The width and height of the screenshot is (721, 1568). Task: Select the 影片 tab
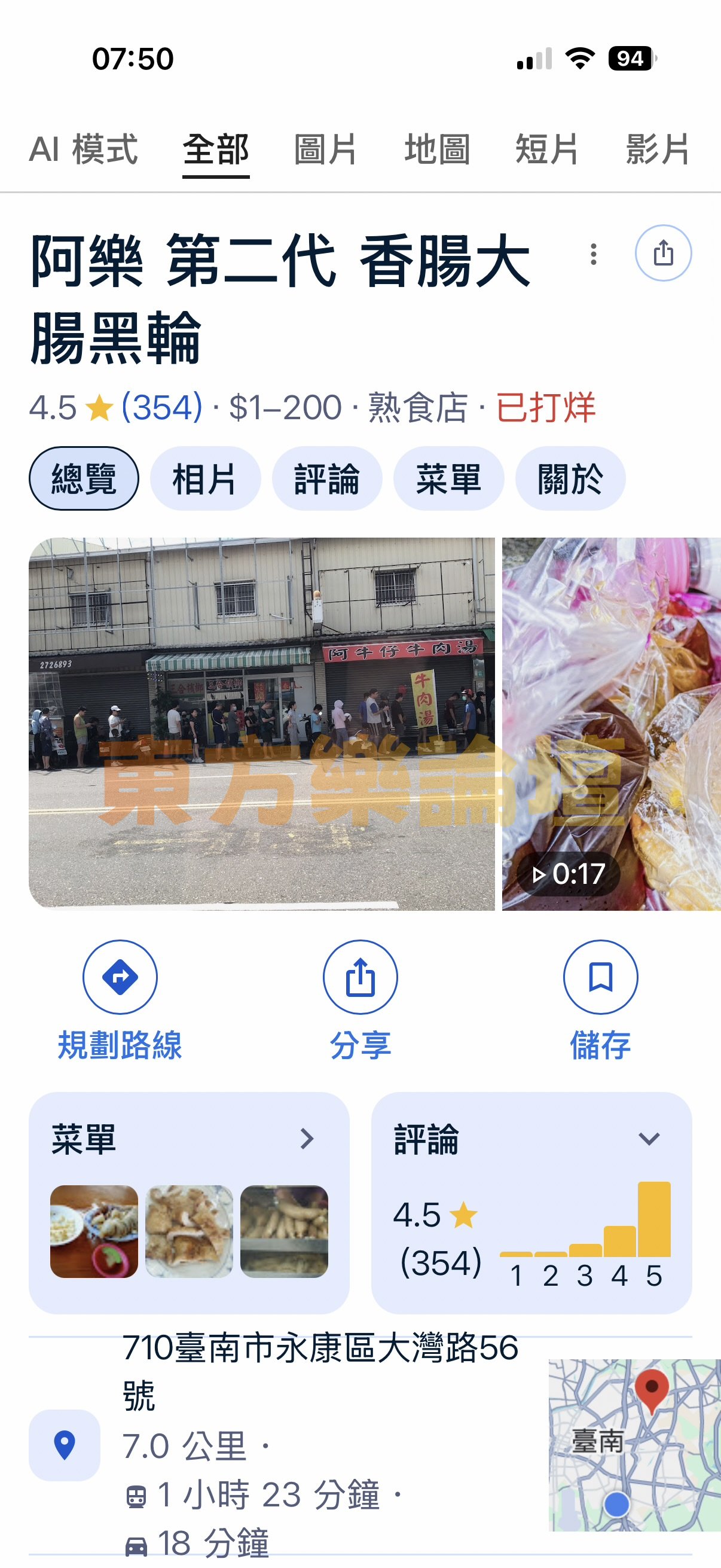click(x=658, y=149)
